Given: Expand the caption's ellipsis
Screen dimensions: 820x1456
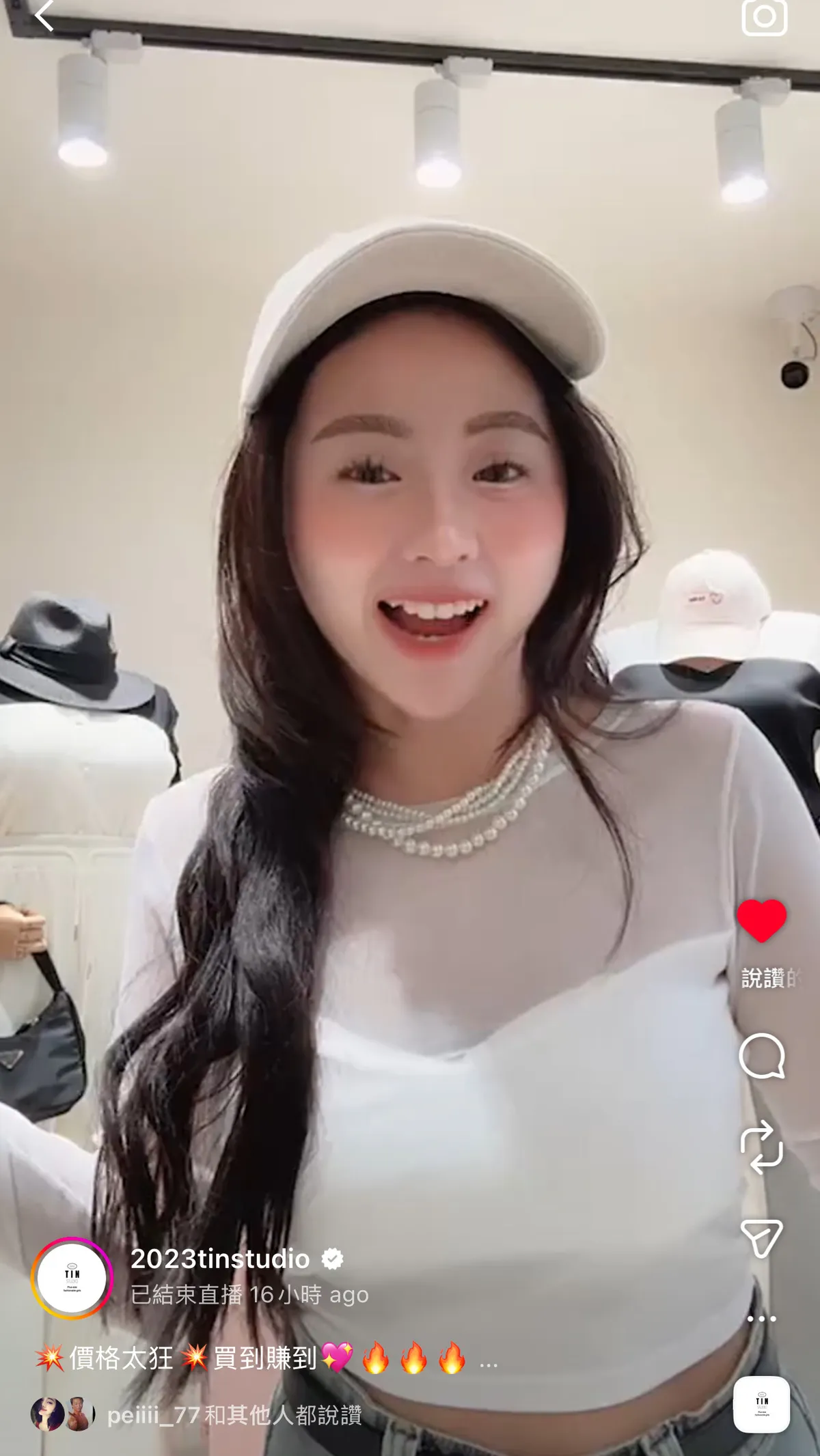Looking at the screenshot, I should (489, 1360).
